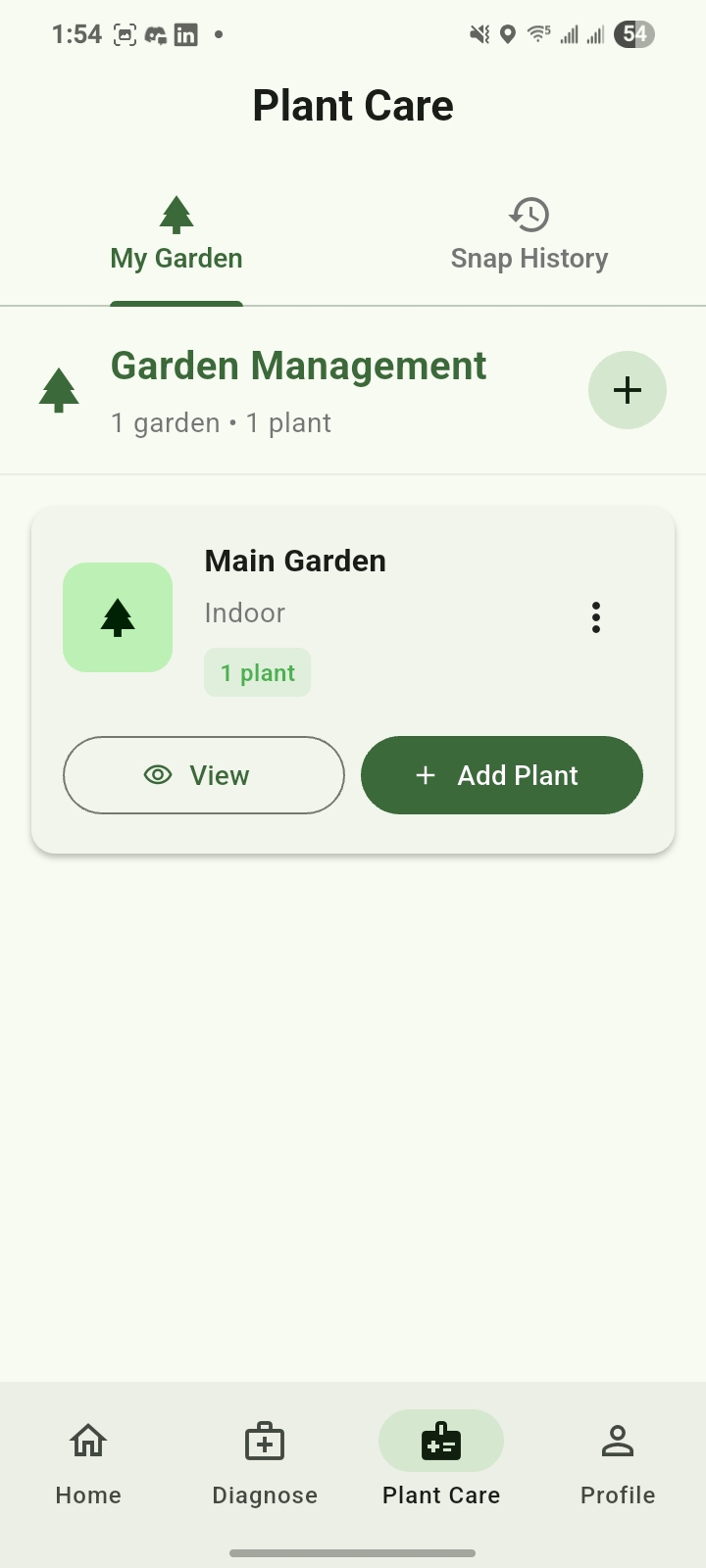Click the tree icon beside Garden Management
706x1568 pixels.
59,389
